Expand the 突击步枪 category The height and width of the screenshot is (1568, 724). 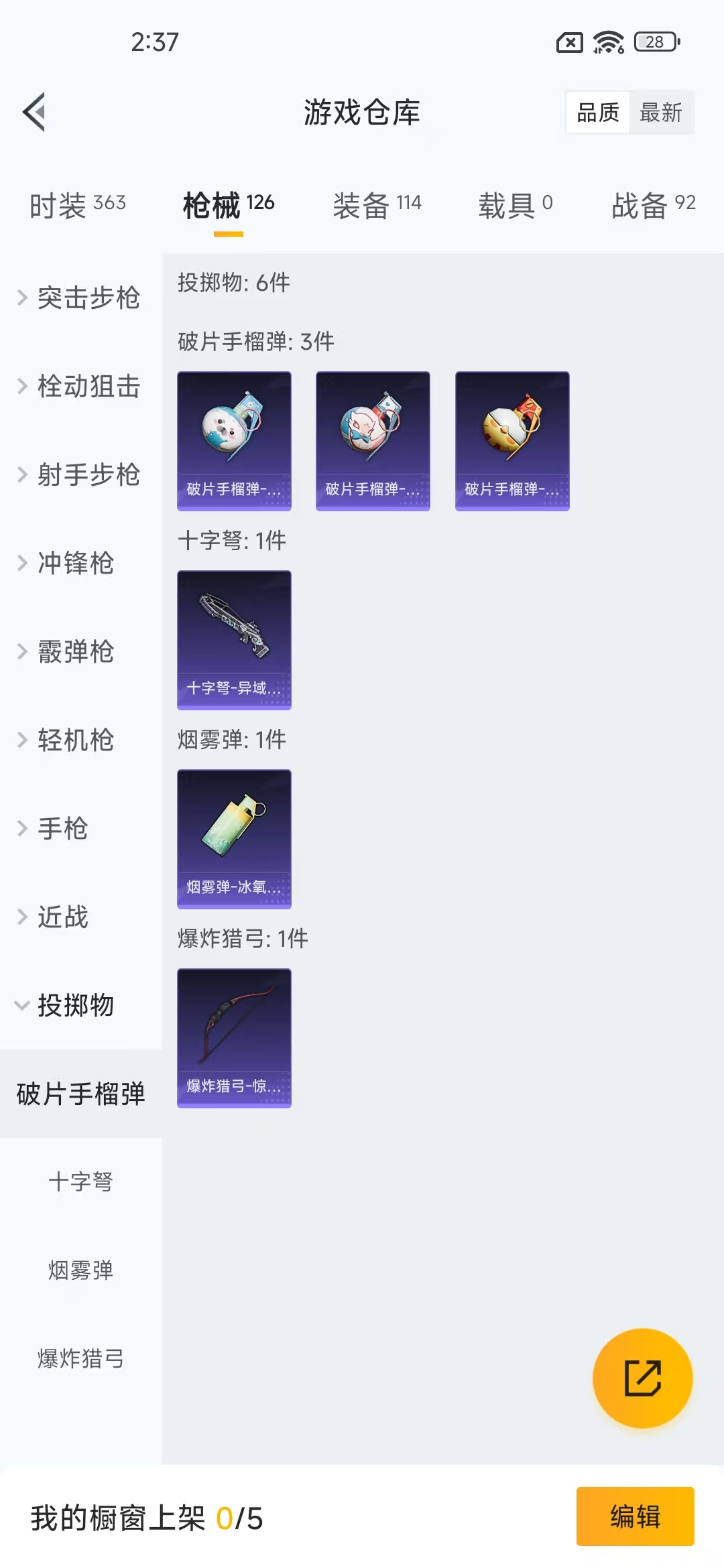[80, 298]
